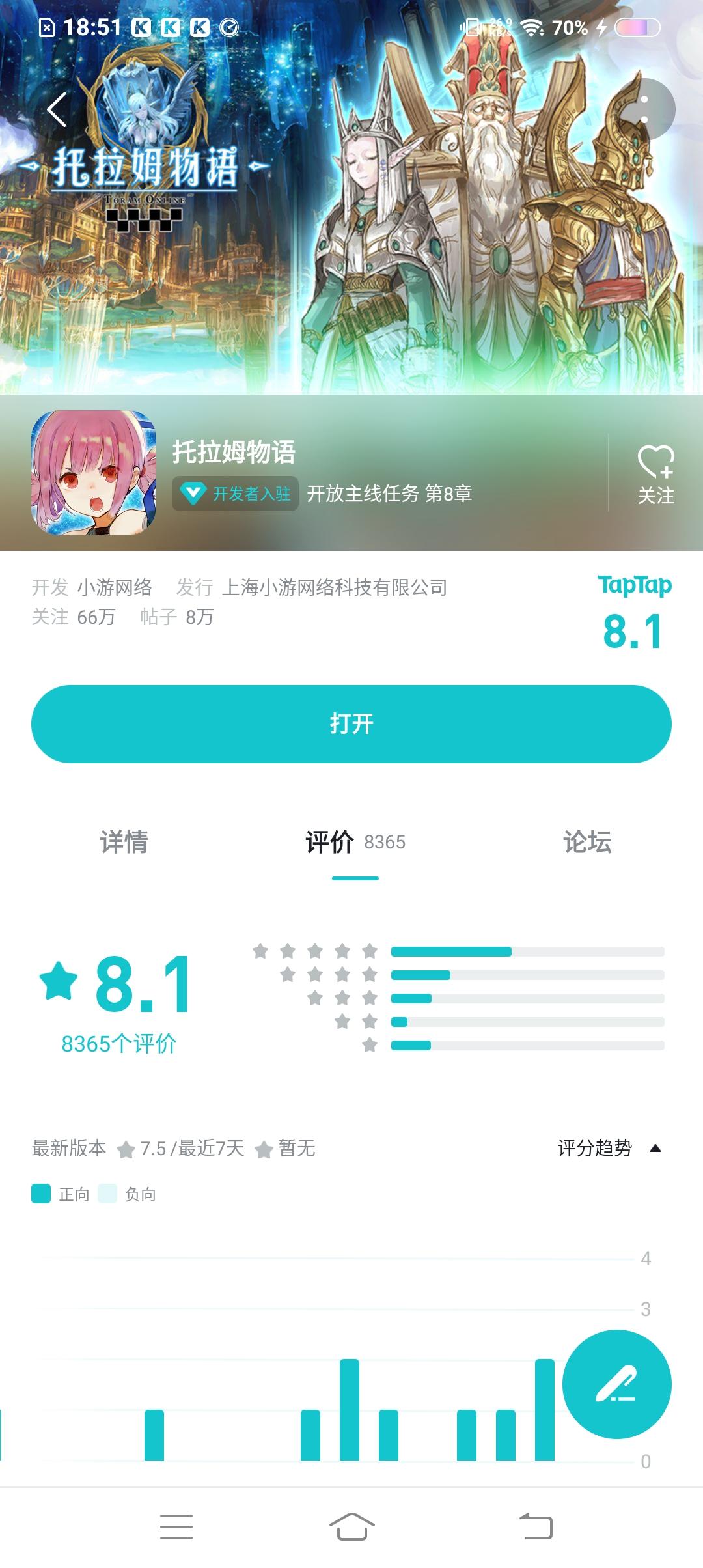703x1568 pixels.
Task: Tap the back arrow to leave the page
Action: point(59,111)
